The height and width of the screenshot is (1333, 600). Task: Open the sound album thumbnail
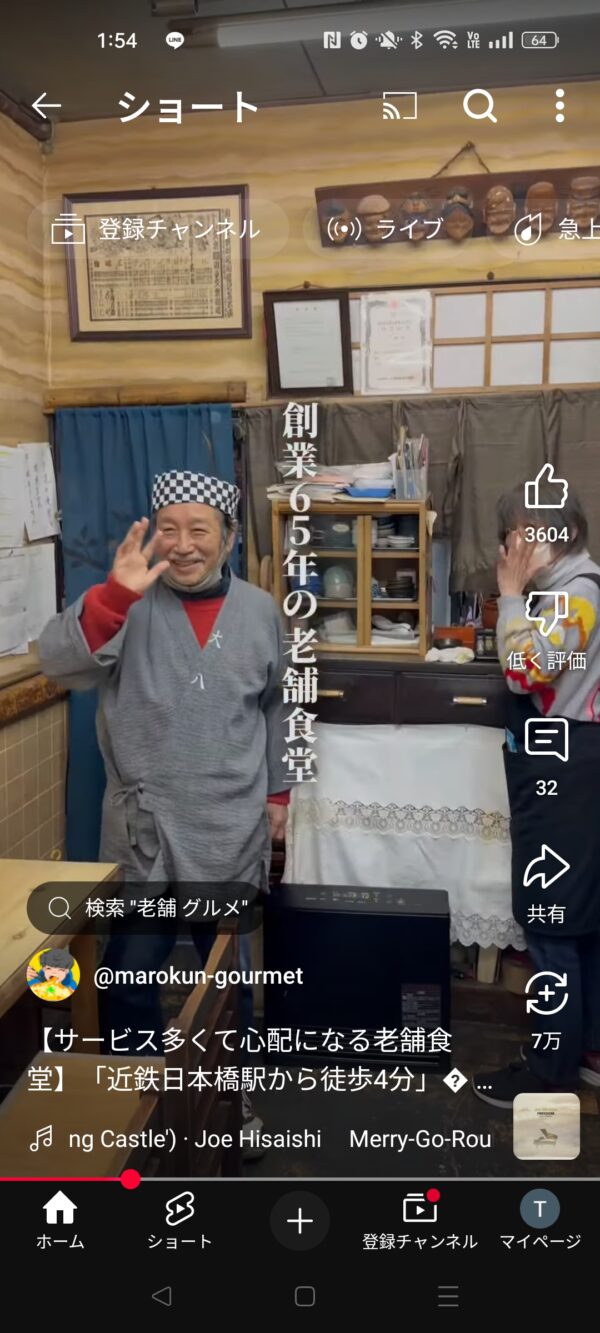[x=546, y=1126]
